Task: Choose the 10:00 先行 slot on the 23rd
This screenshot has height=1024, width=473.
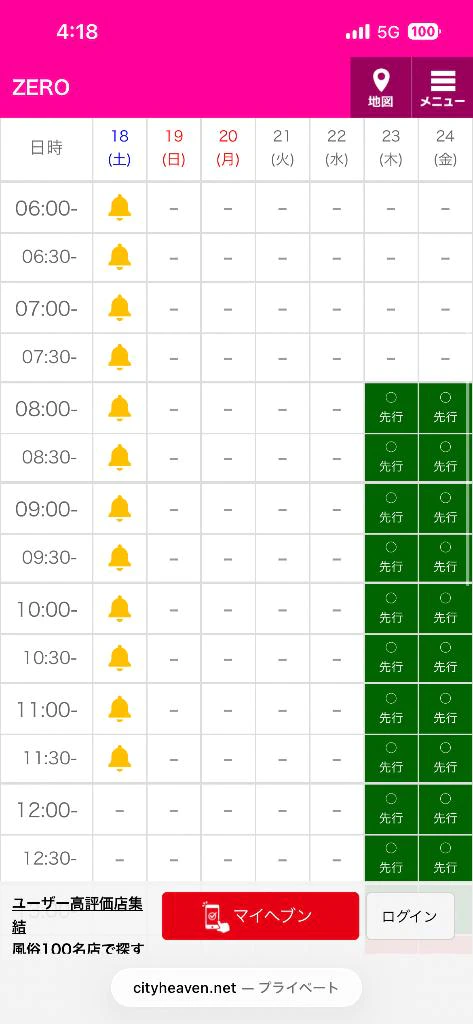Action: click(391, 609)
